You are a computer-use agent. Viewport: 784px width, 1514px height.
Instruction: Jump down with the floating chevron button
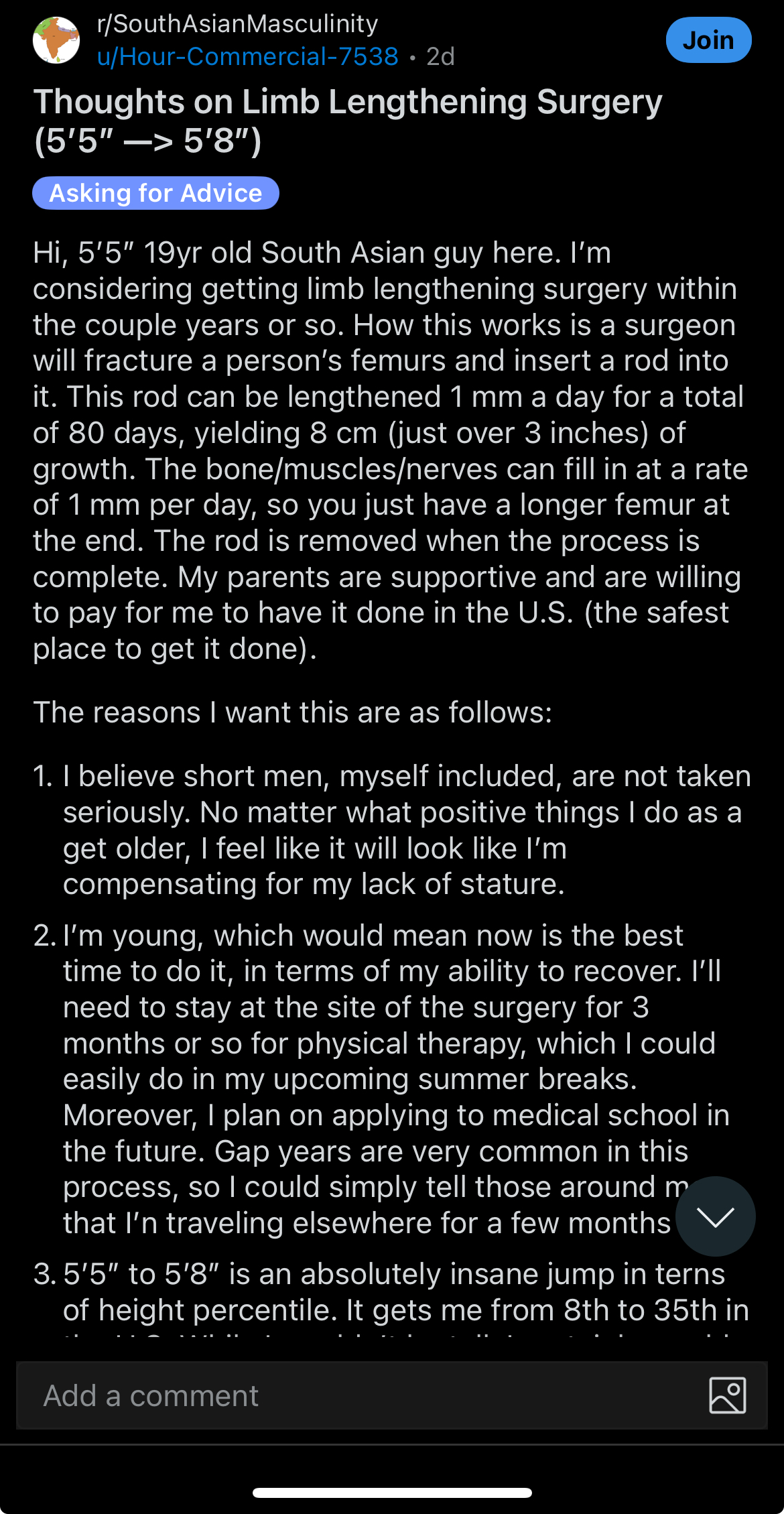pos(715,1216)
